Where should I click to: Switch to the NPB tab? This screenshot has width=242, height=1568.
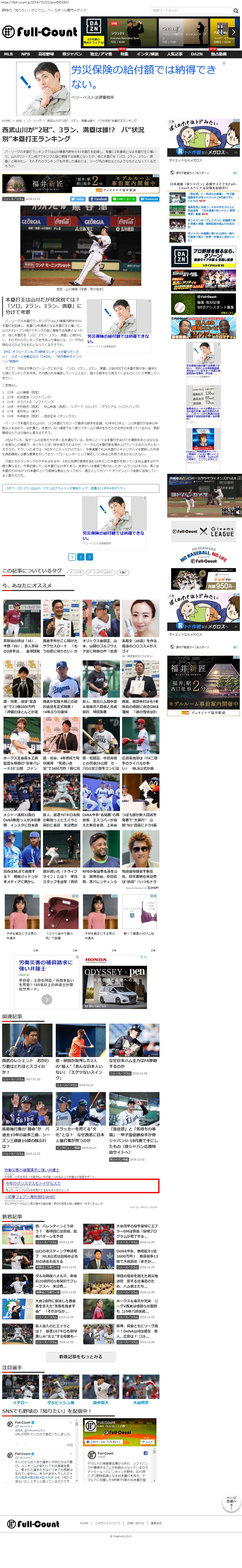tap(25, 54)
